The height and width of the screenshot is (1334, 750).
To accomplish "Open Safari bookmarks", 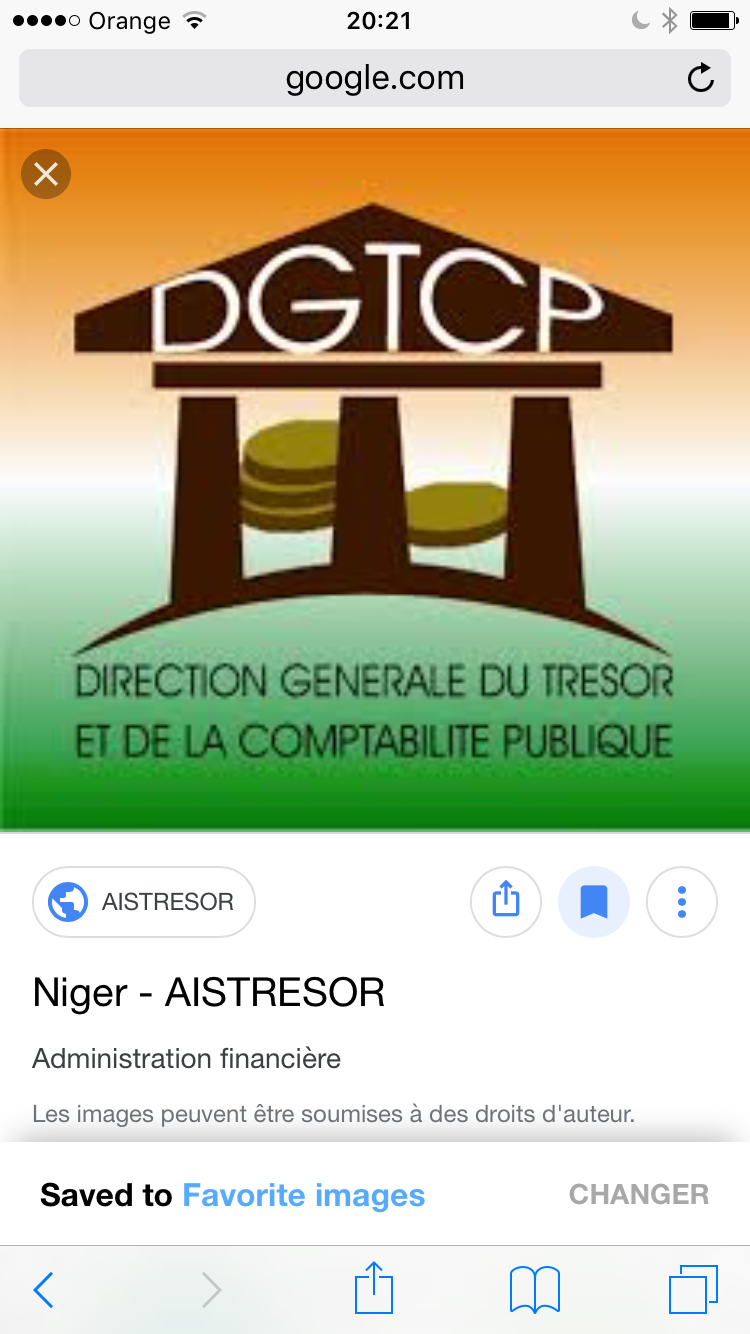I will (535, 1290).
